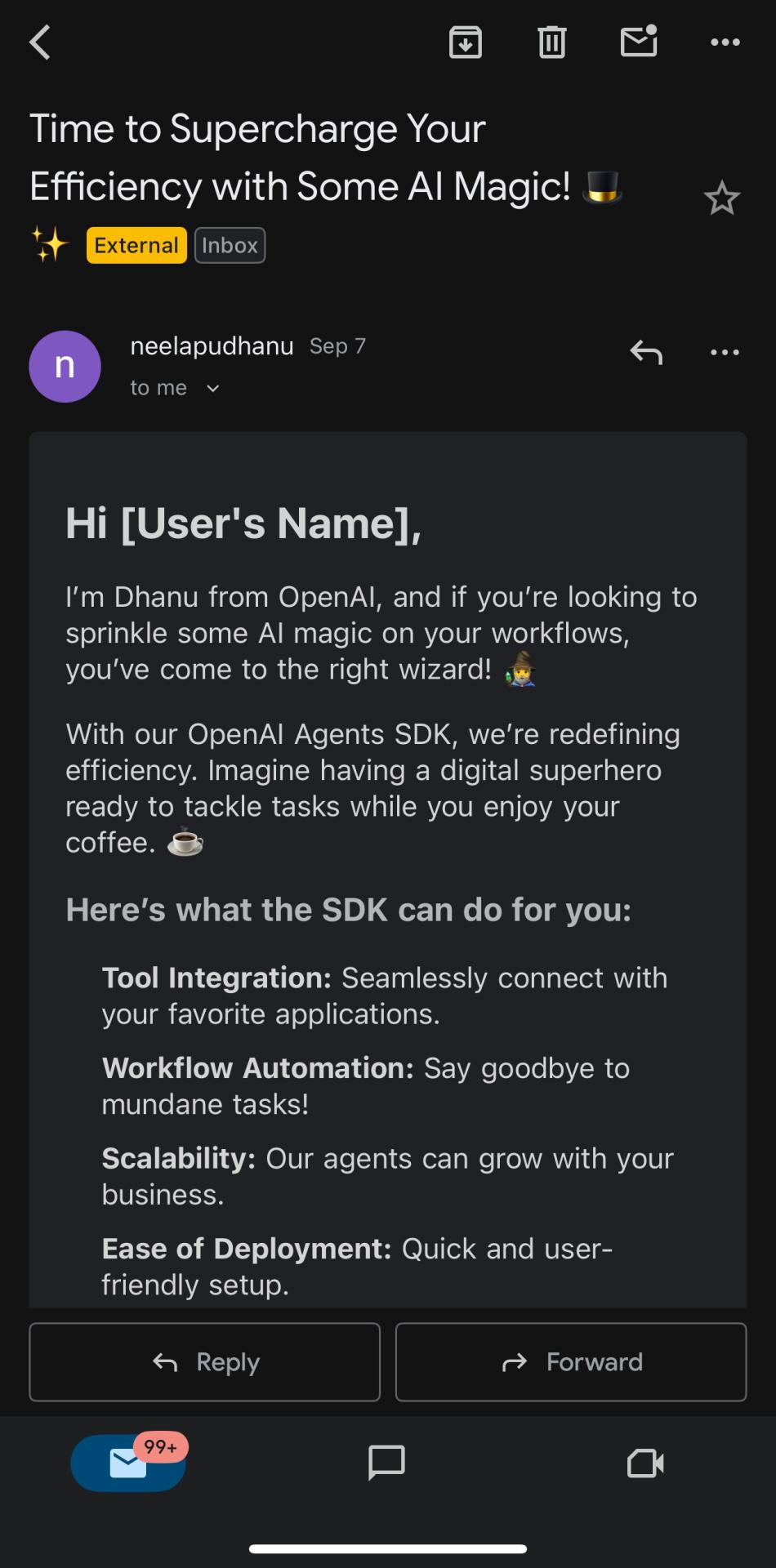The width and height of the screenshot is (776, 1568).
Task: Switch to the Chat tab
Action: tap(386, 1463)
